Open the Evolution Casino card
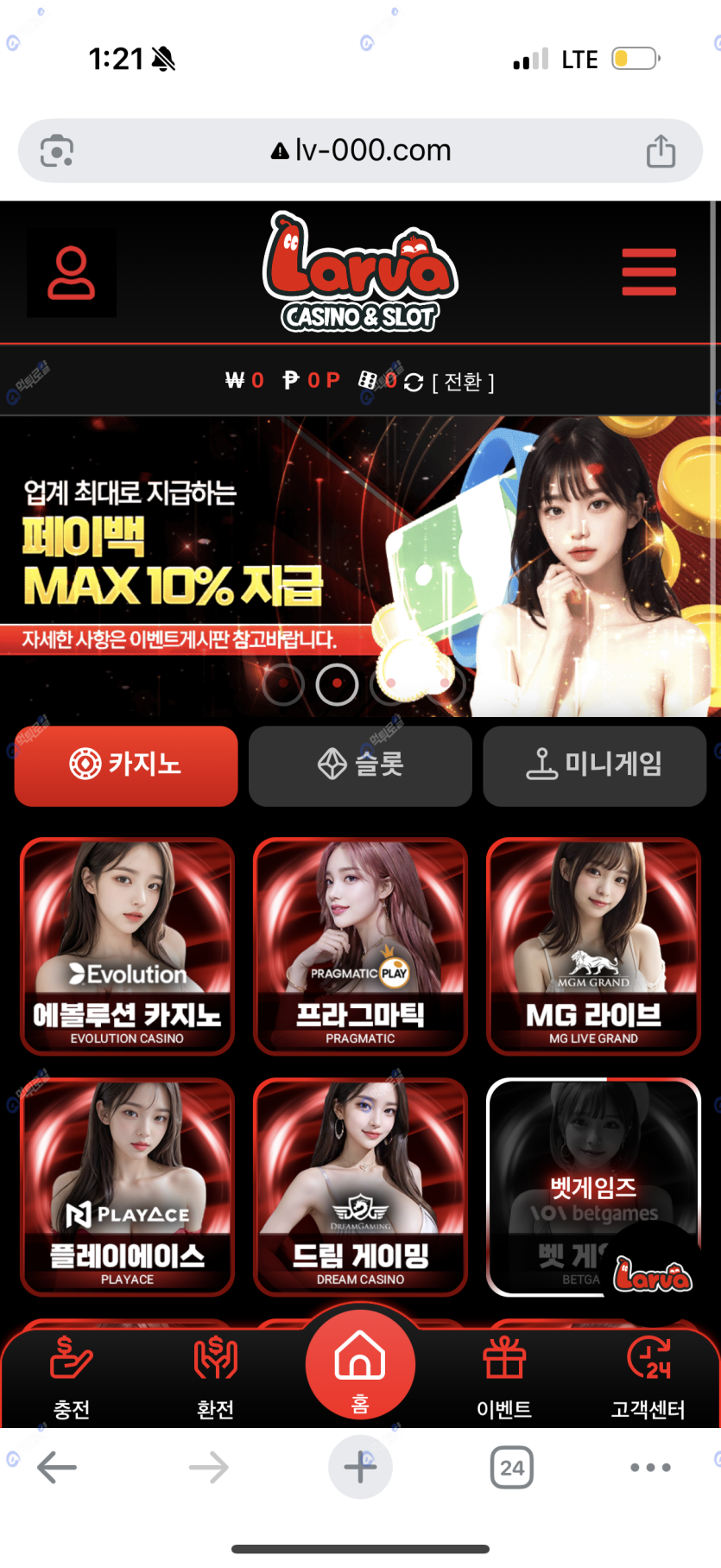This screenshot has width=721, height=1568. tap(127, 946)
